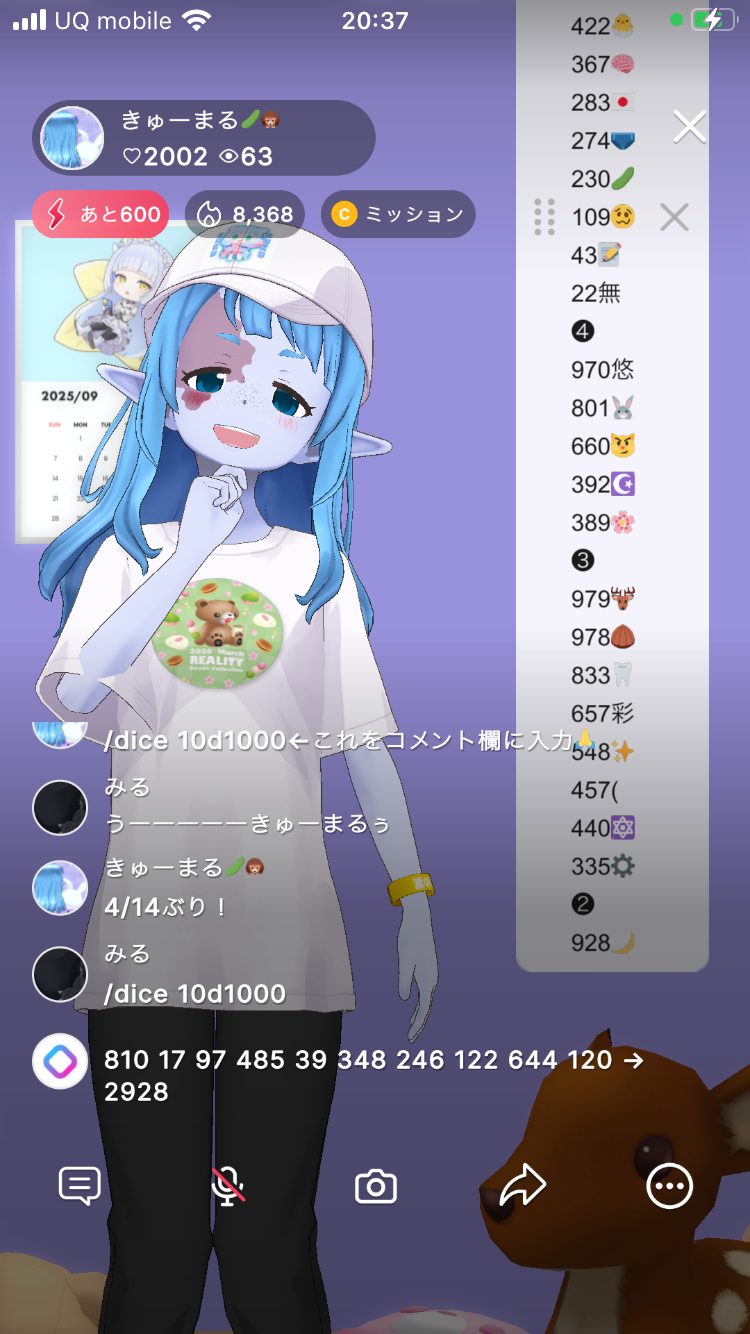Viewport: 750px width, 1334px height.
Task: Open the 8,368 flame points chip
Action: coord(245,214)
